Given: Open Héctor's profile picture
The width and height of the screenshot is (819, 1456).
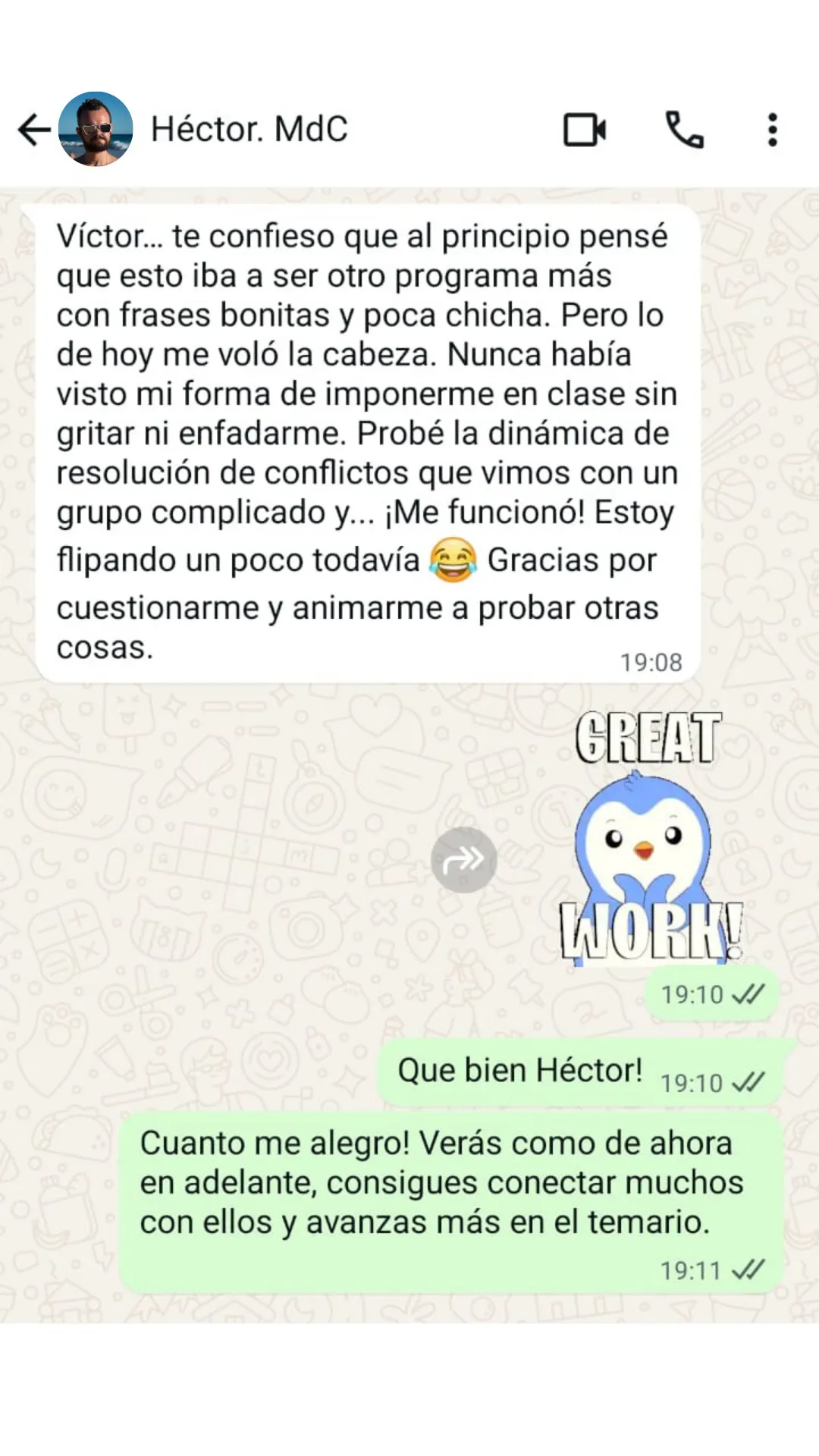Looking at the screenshot, I should (96, 130).
